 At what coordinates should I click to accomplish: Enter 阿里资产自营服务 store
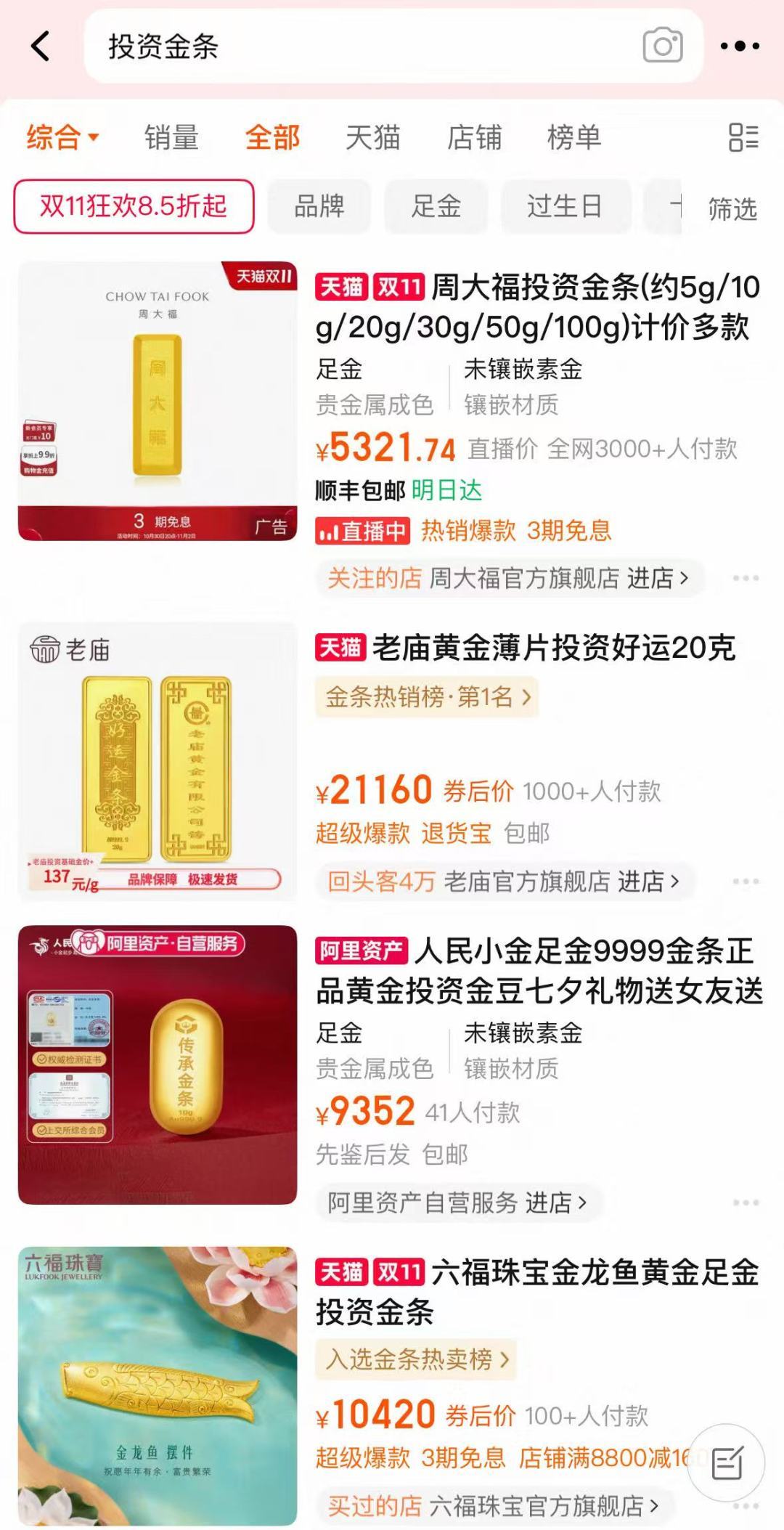click(x=456, y=1203)
